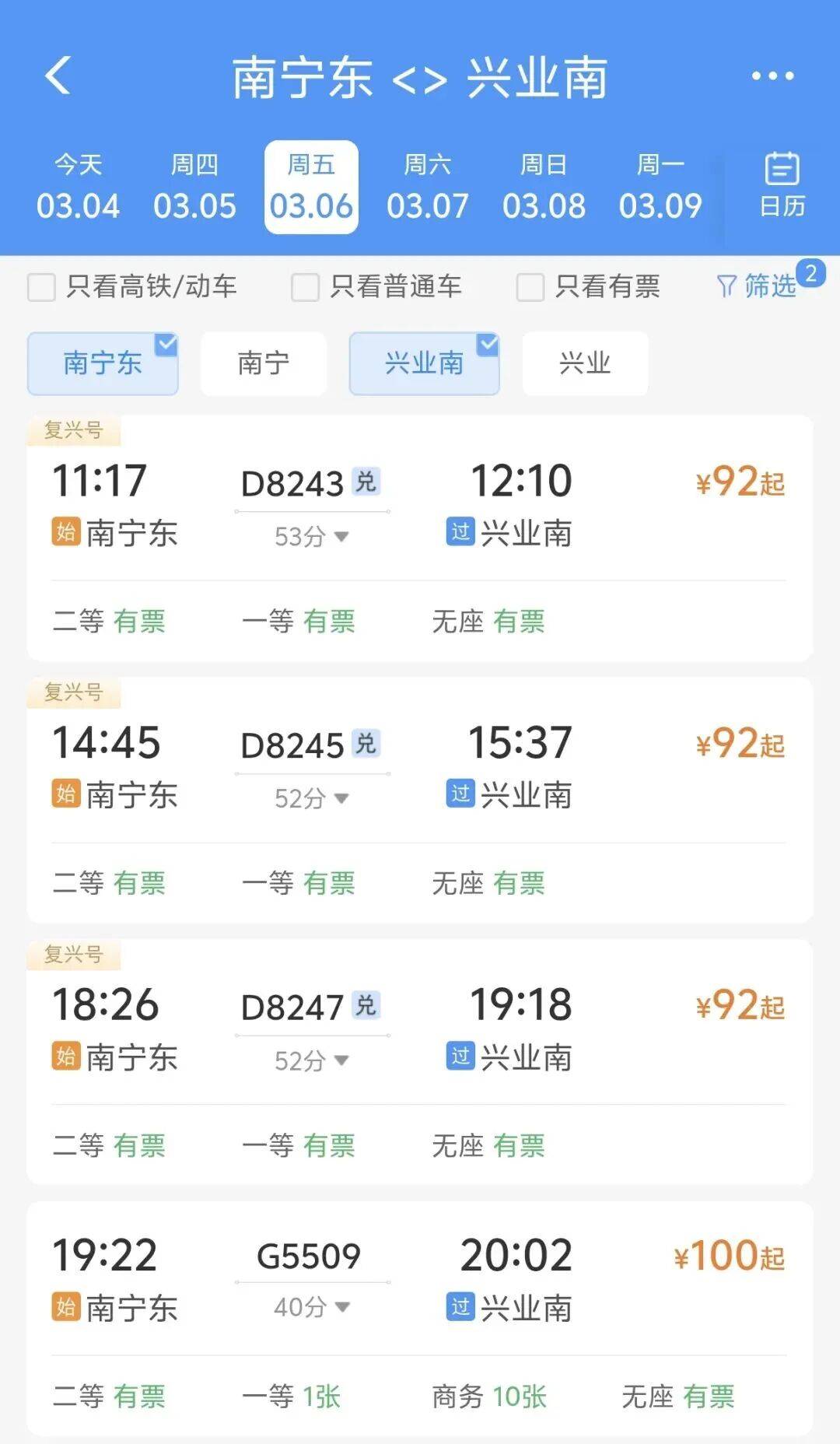
Task: Open the 筛选 filter options
Action: (757, 286)
